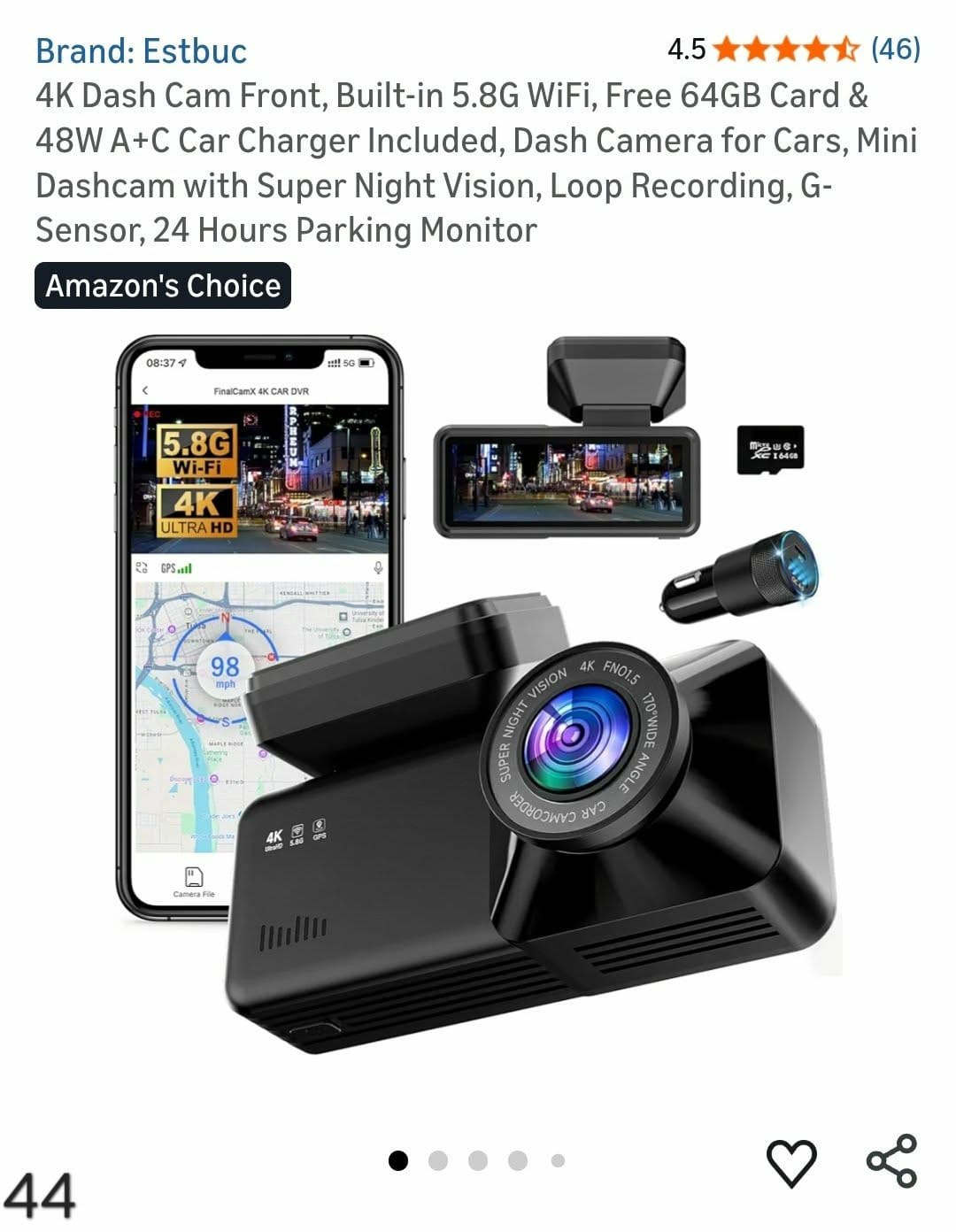
Task: Share this product listing
Action: pyautogui.click(x=891, y=1160)
